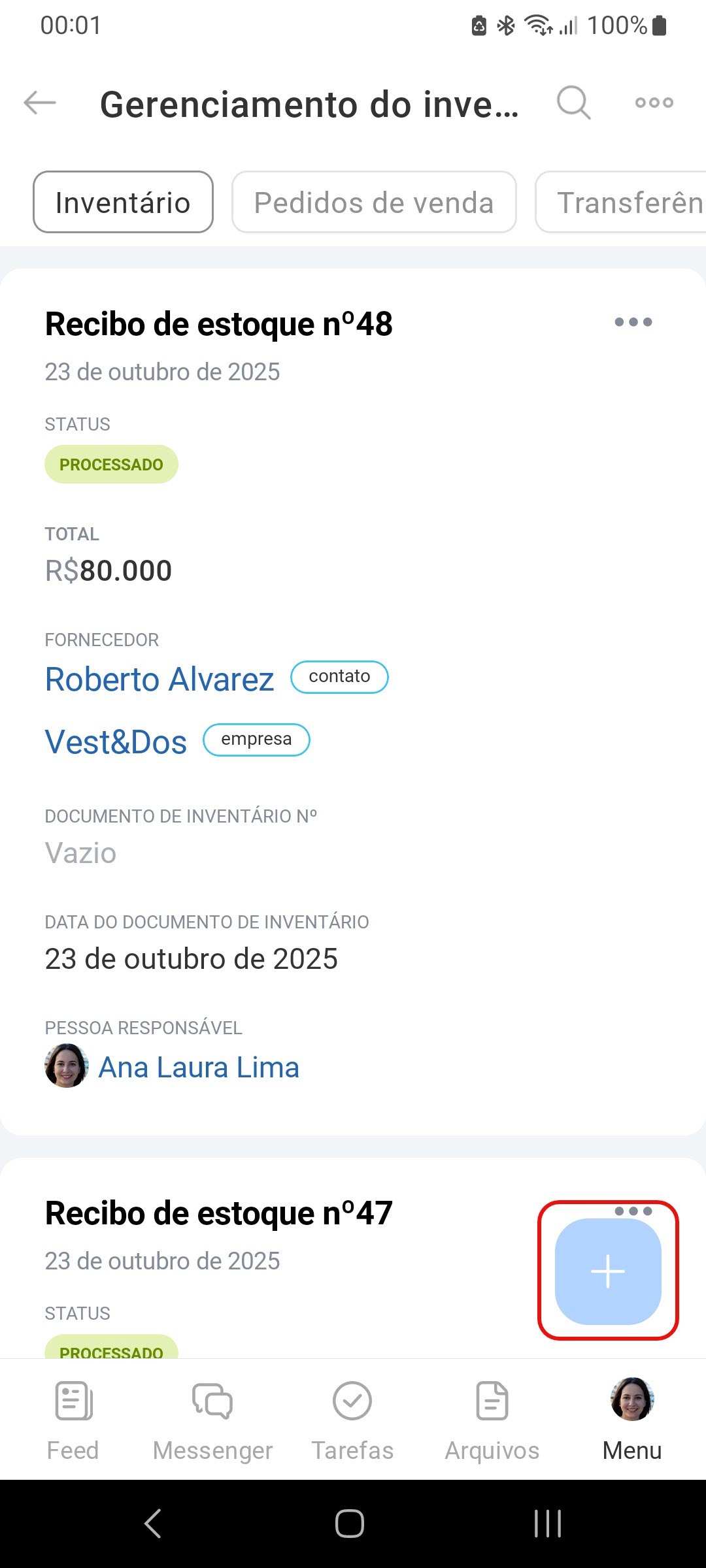The image size is (706, 1568).
Task: Open system recent apps
Action: 548,1524
